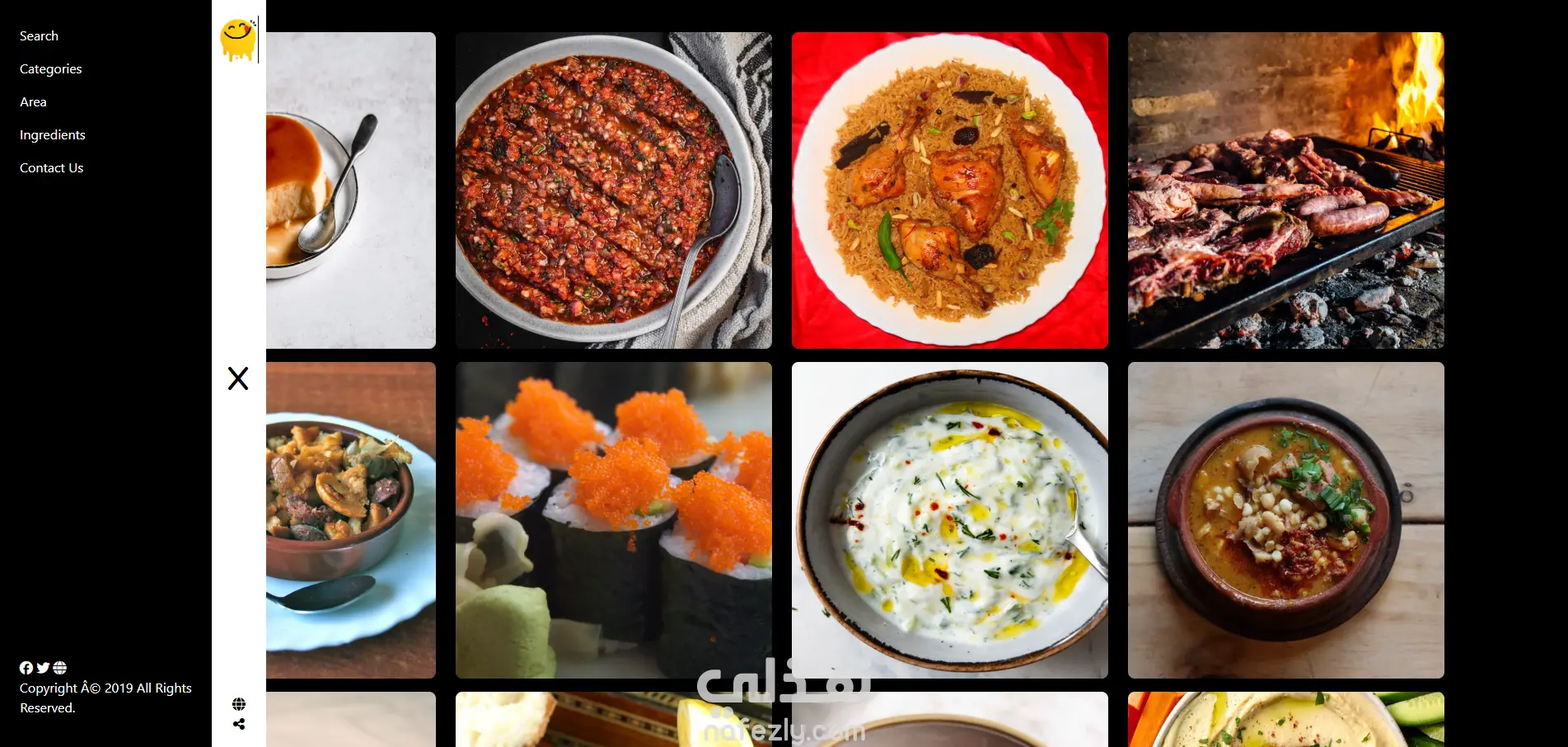The image size is (1568, 747).
Task: Open the chicken rice meal card
Action: click(x=949, y=190)
